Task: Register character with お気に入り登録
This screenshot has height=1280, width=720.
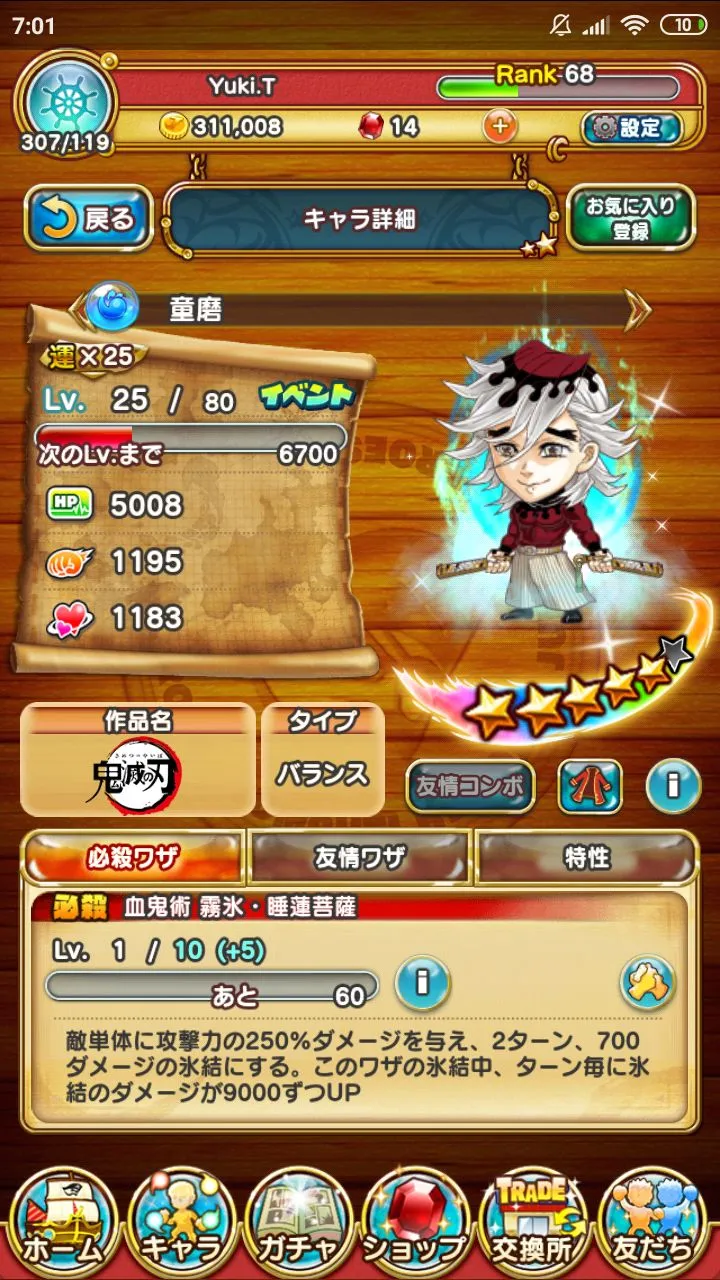Action: (630, 217)
